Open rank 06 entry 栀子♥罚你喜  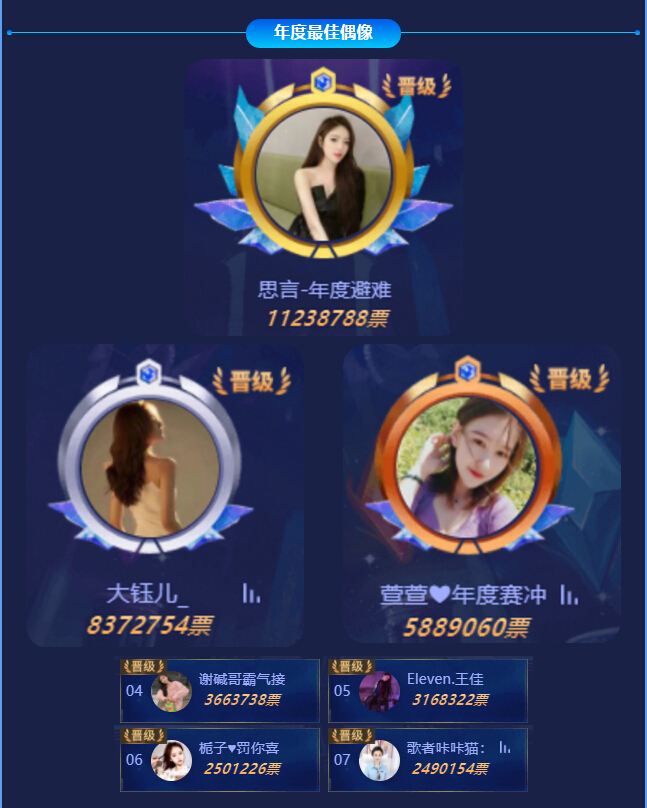220,759
